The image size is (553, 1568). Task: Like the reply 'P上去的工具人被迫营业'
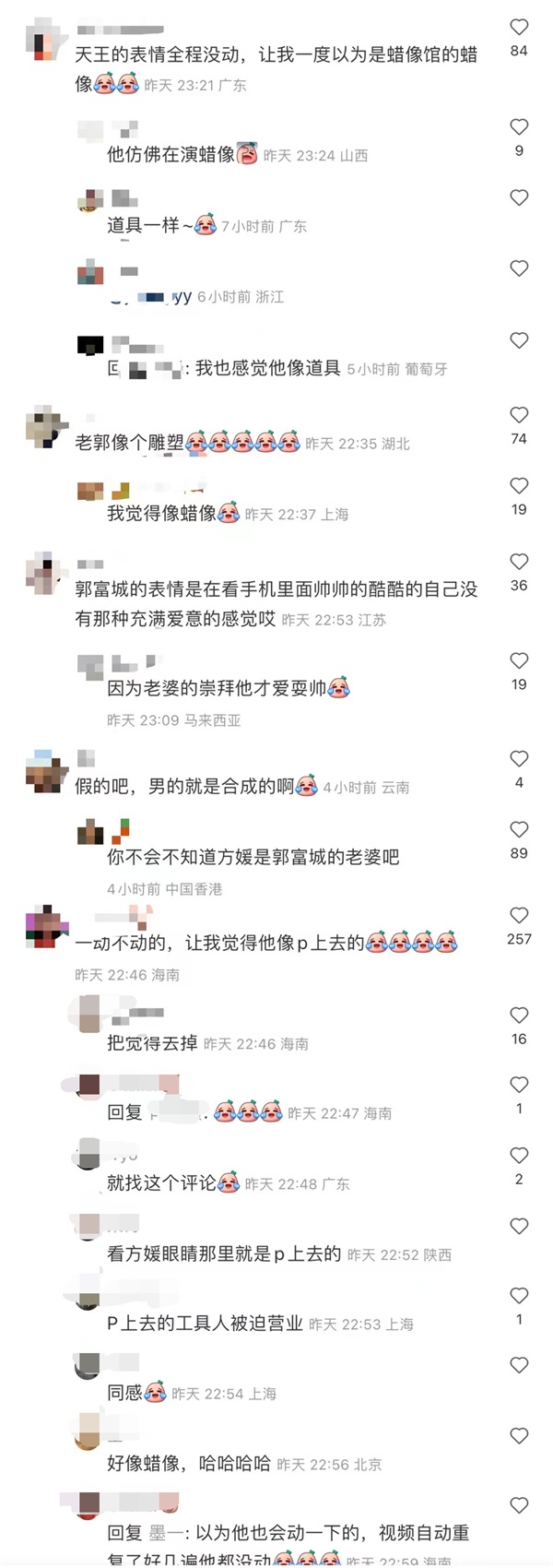tap(519, 1296)
